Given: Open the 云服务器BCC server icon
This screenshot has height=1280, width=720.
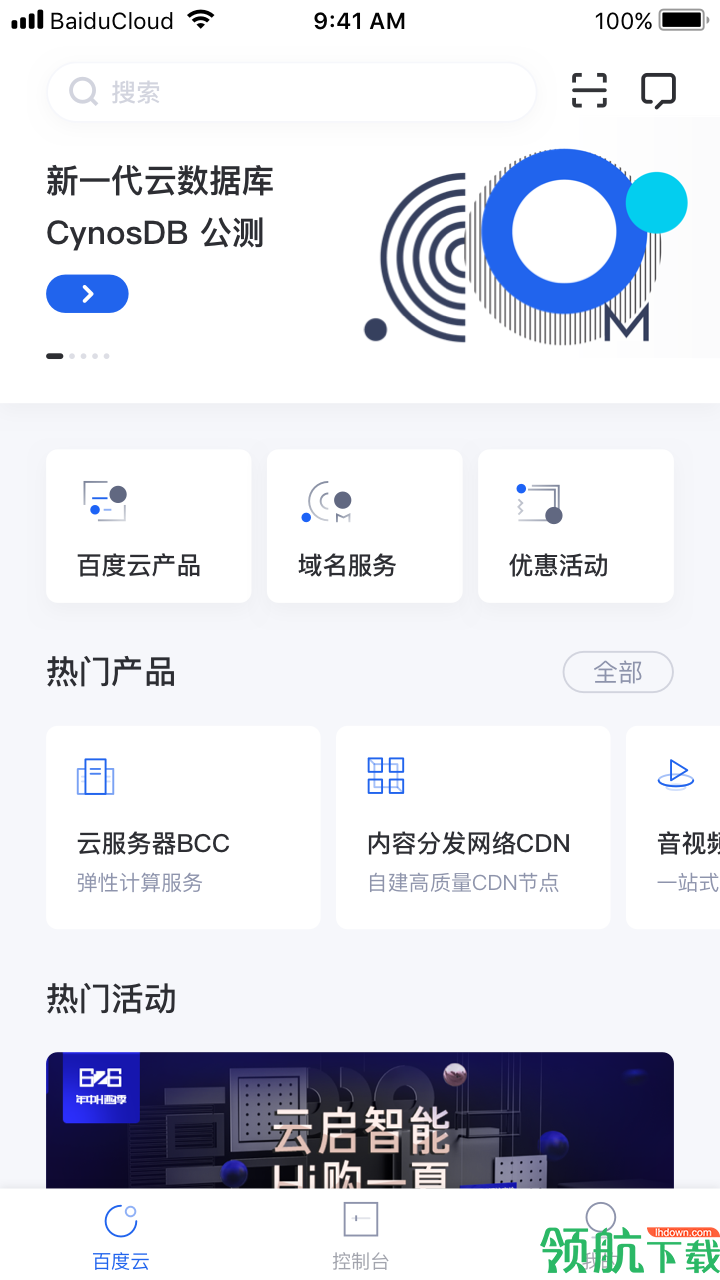Looking at the screenshot, I should (x=95, y=775).
